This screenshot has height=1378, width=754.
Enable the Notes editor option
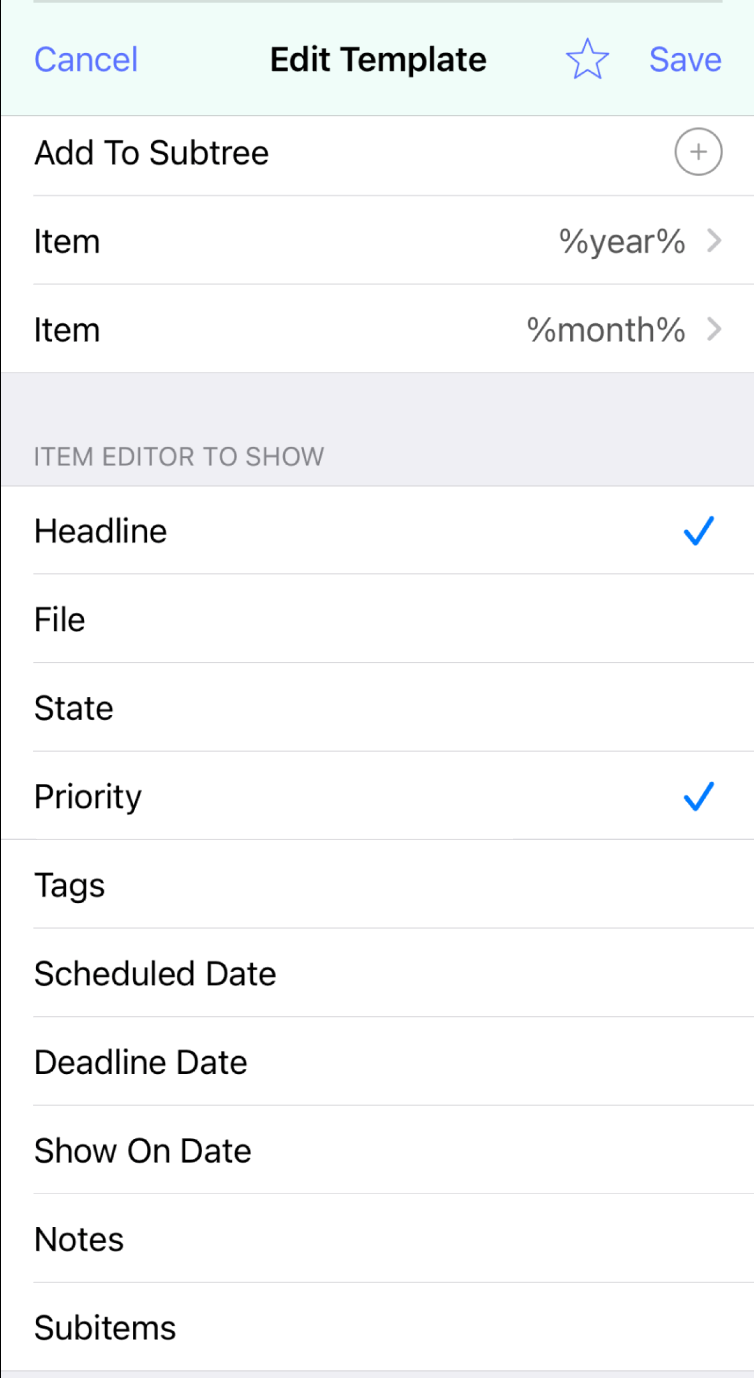[x=377, y=1239]
